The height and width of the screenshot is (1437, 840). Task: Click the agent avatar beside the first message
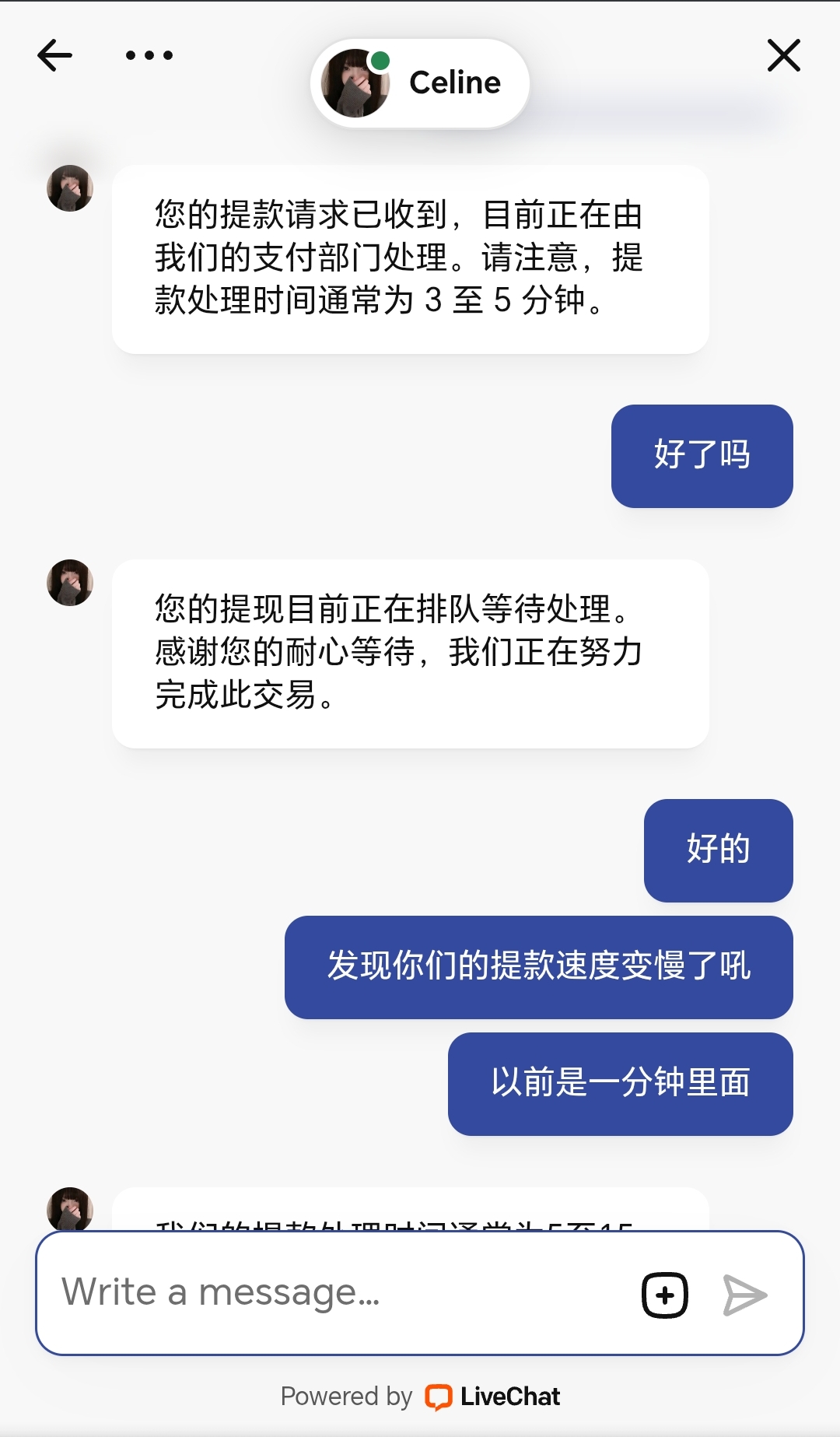tap(68, 187)
